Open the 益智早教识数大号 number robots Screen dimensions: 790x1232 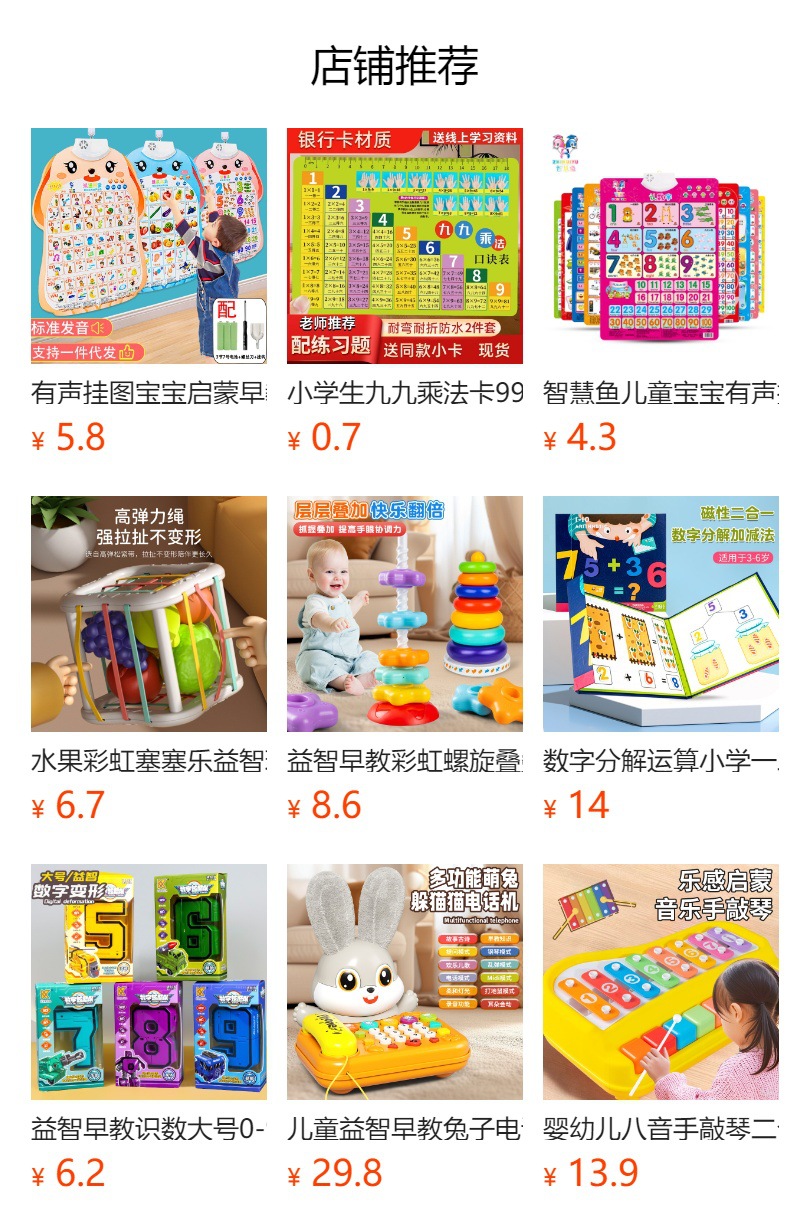point(149,982)
